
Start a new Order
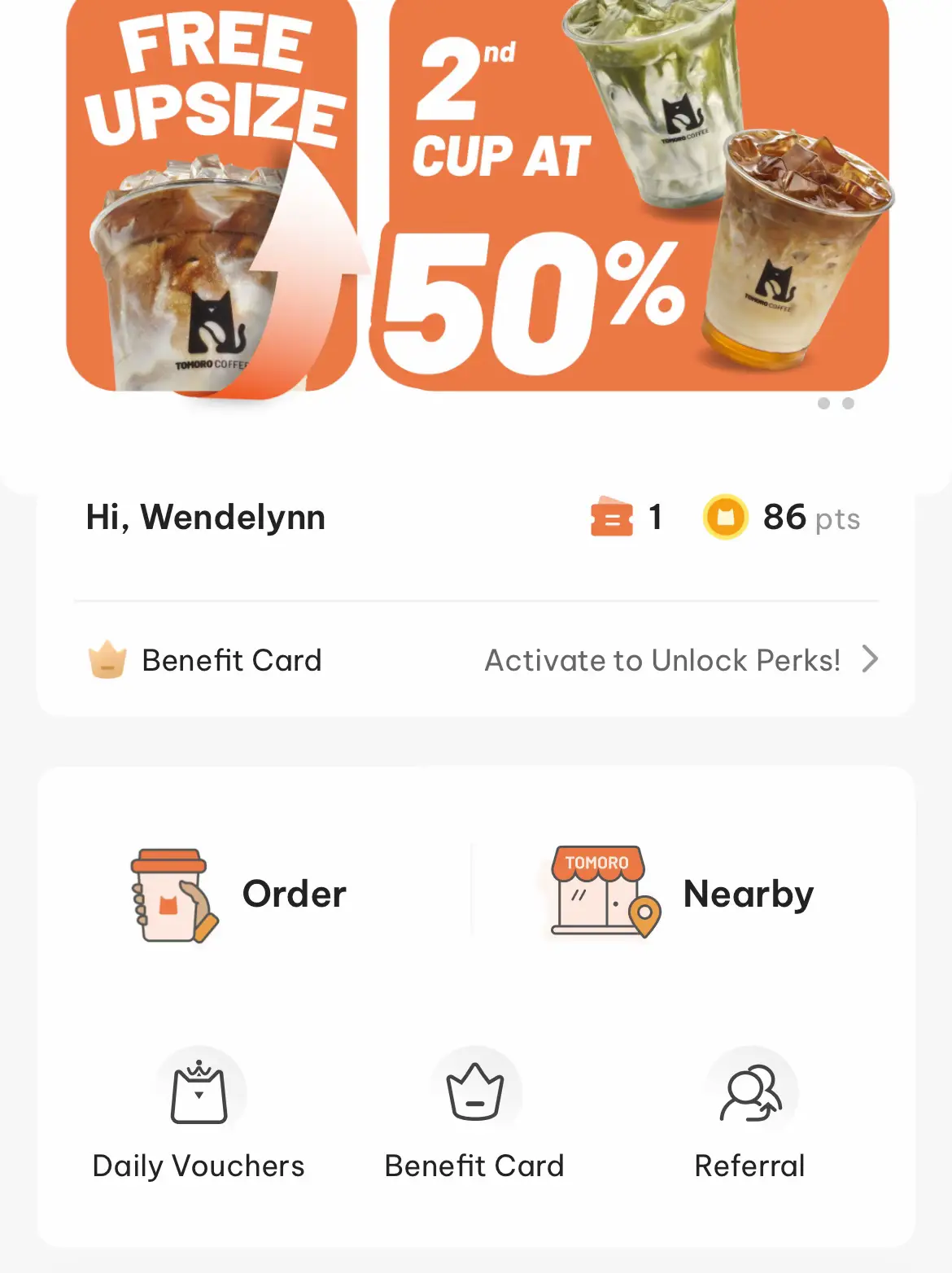click(x=240, y=895)
